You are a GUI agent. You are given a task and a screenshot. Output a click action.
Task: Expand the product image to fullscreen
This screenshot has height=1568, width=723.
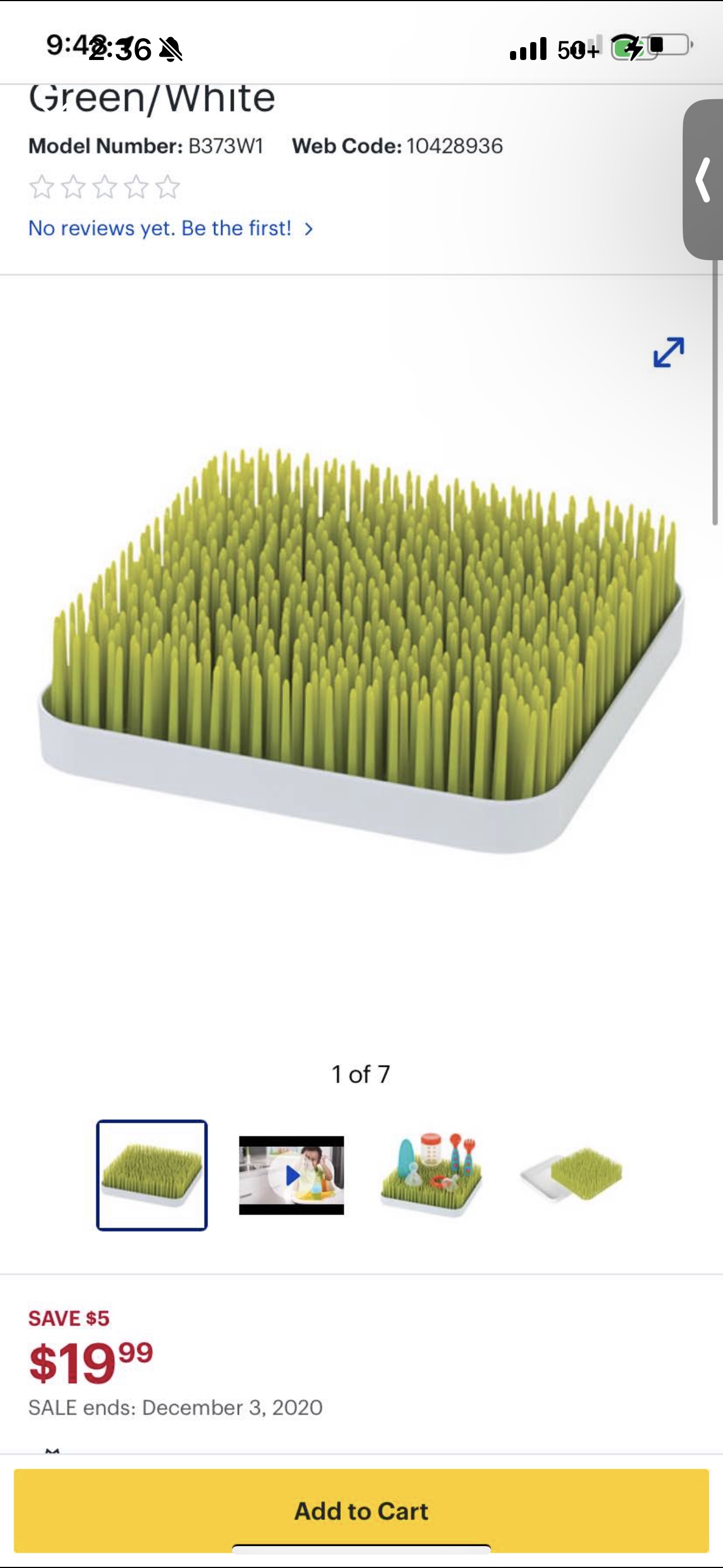coord(668,352)
